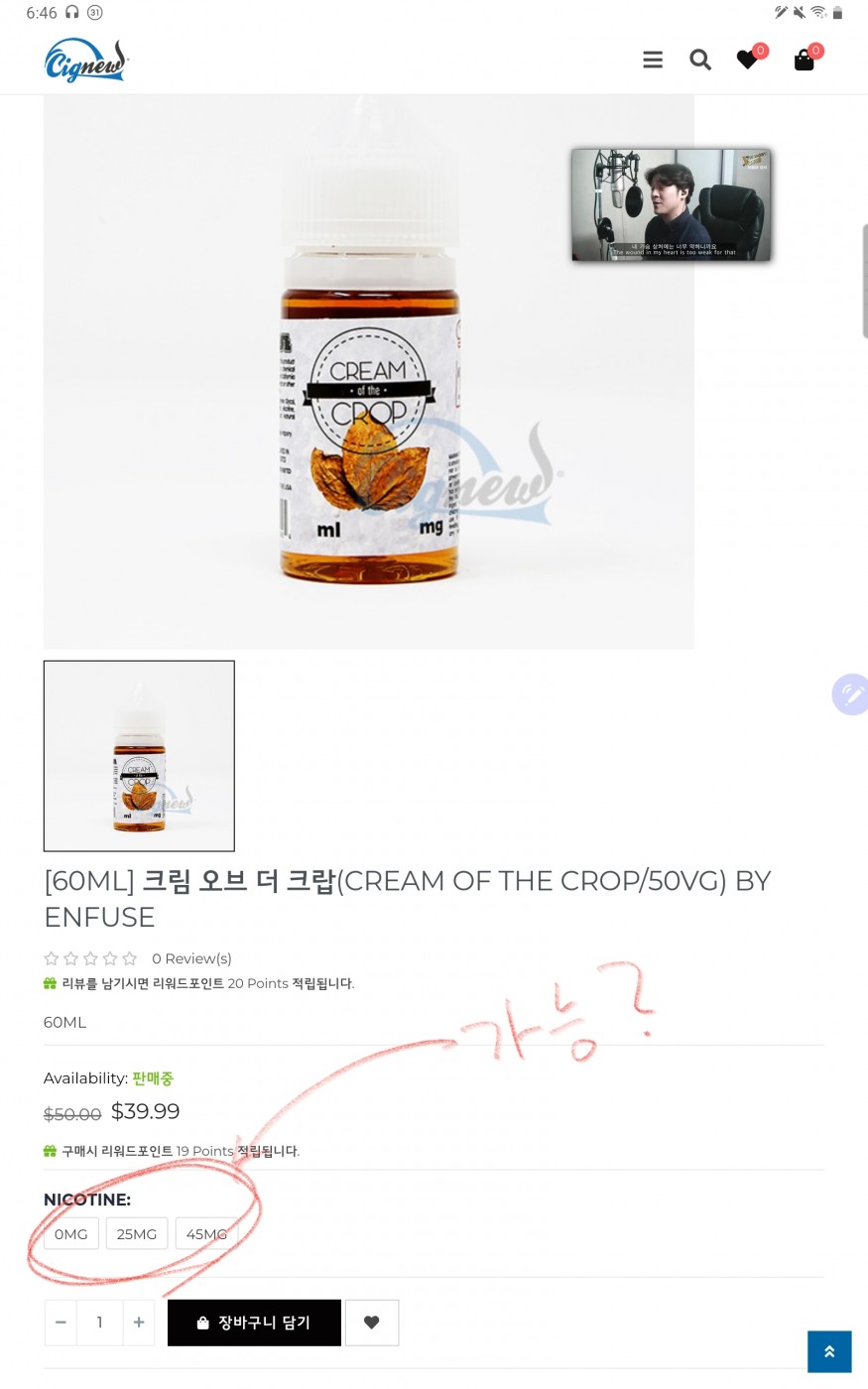
Task: Go to the Cignew home logo
Action: click(86, 61)
